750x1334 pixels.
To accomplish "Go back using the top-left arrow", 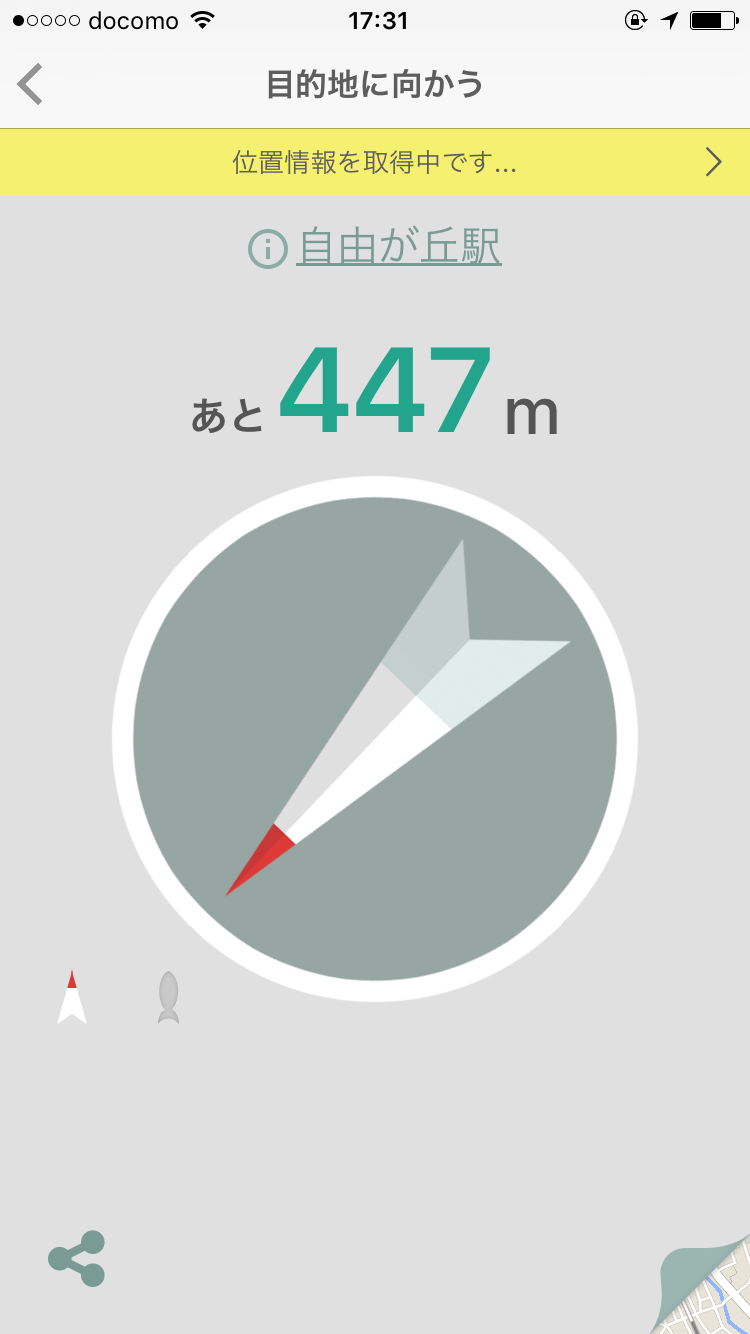I will click(x=31, y=84).
